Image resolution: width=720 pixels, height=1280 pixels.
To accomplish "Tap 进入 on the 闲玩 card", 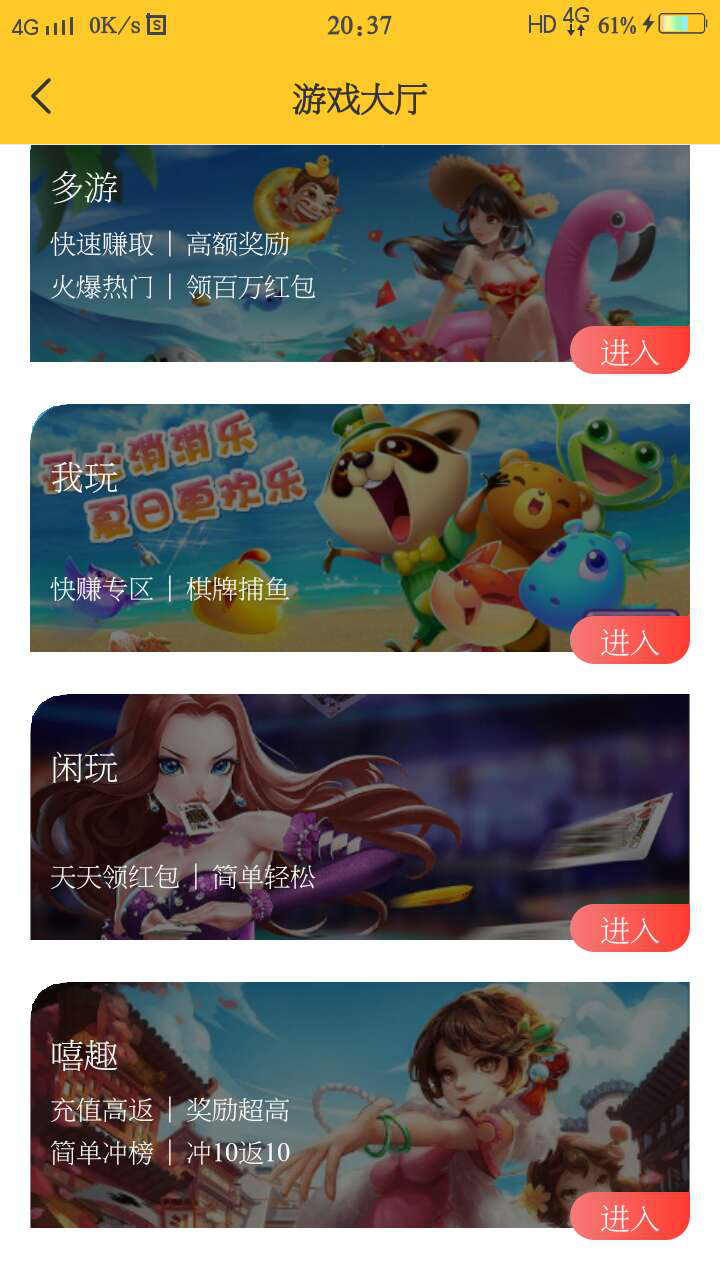I will (x=629, y=929).
